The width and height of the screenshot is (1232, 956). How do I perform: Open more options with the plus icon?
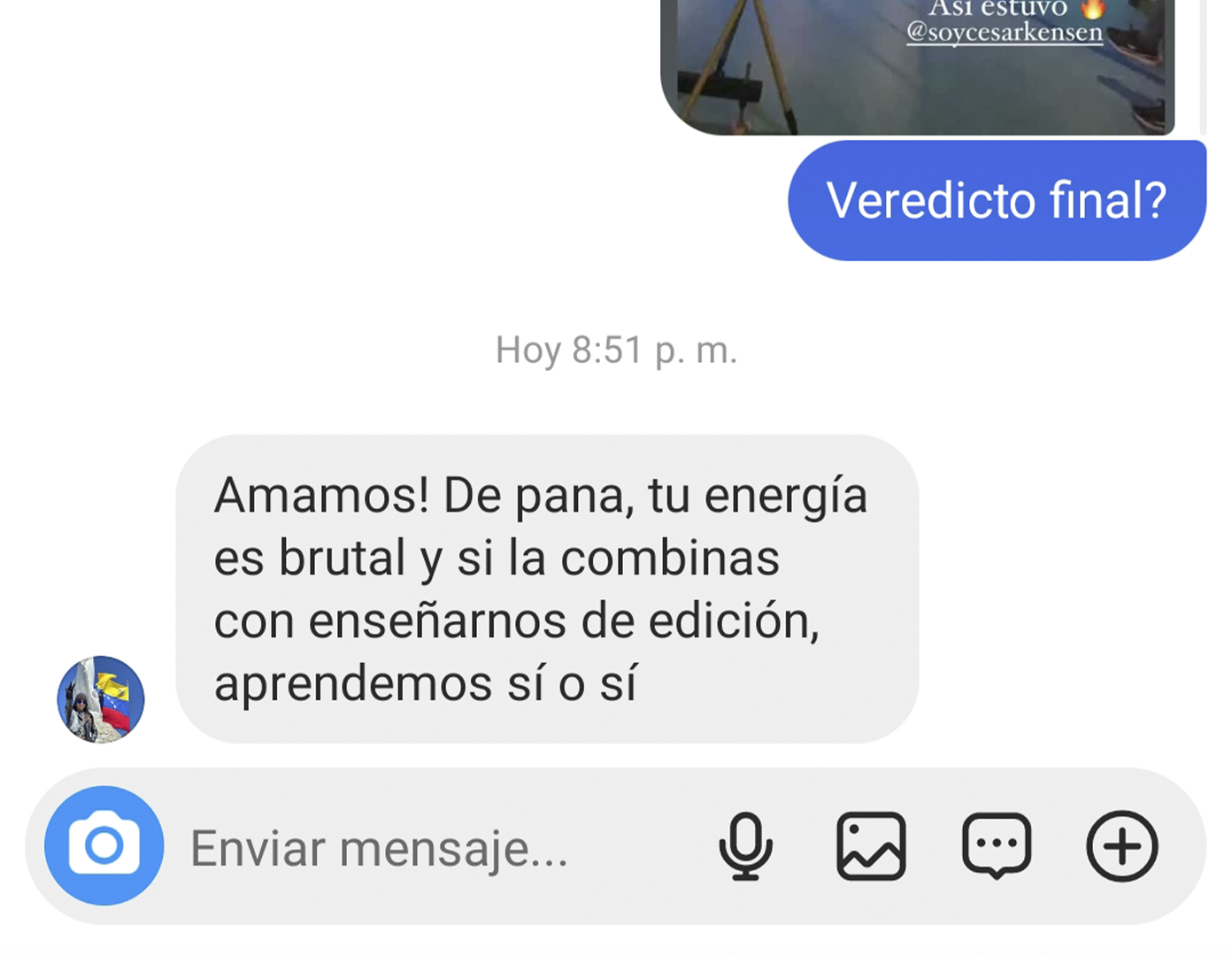pyautogui.click(x=1121, y=846)
